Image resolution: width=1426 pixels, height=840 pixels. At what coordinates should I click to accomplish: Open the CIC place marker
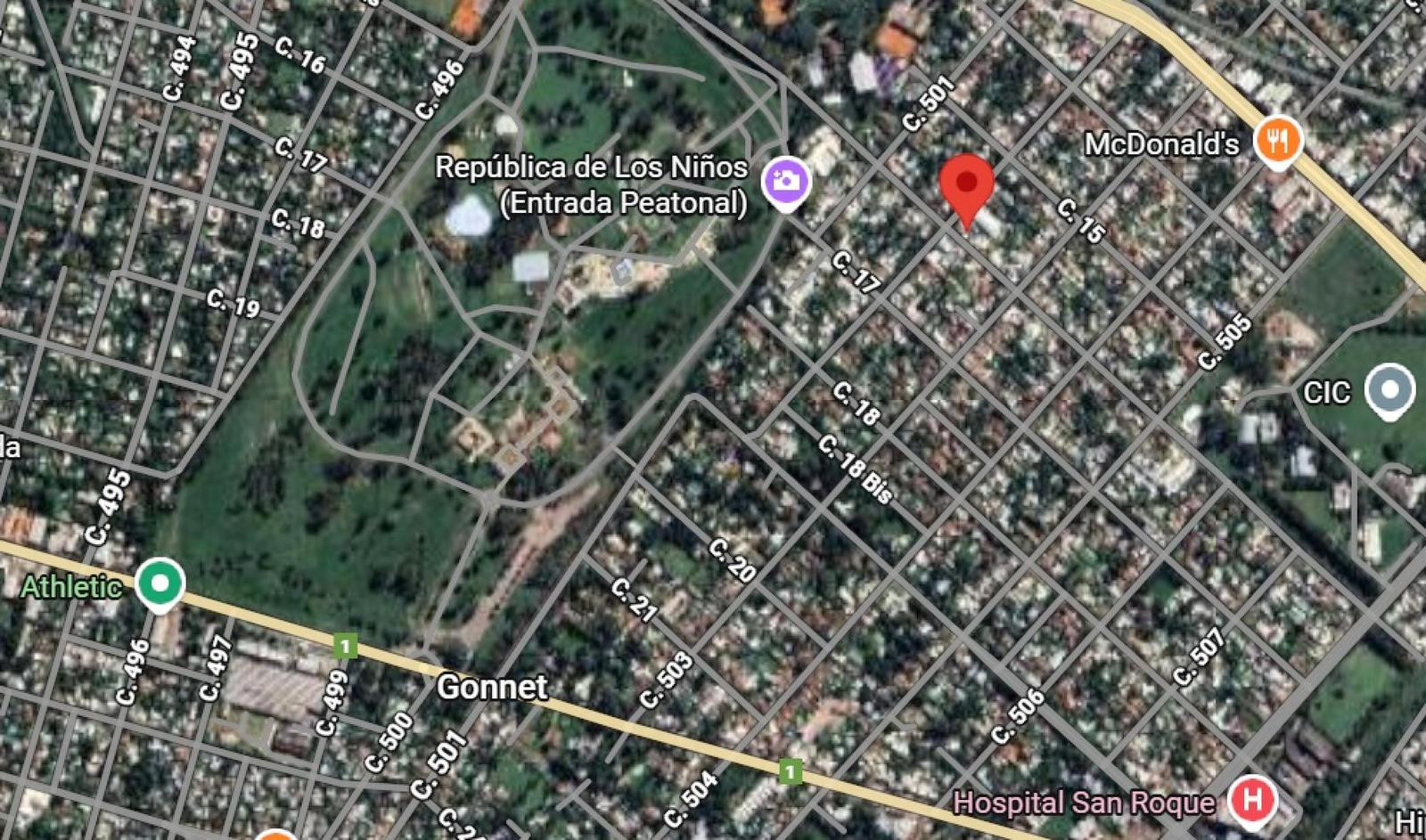click(1389, 390)
